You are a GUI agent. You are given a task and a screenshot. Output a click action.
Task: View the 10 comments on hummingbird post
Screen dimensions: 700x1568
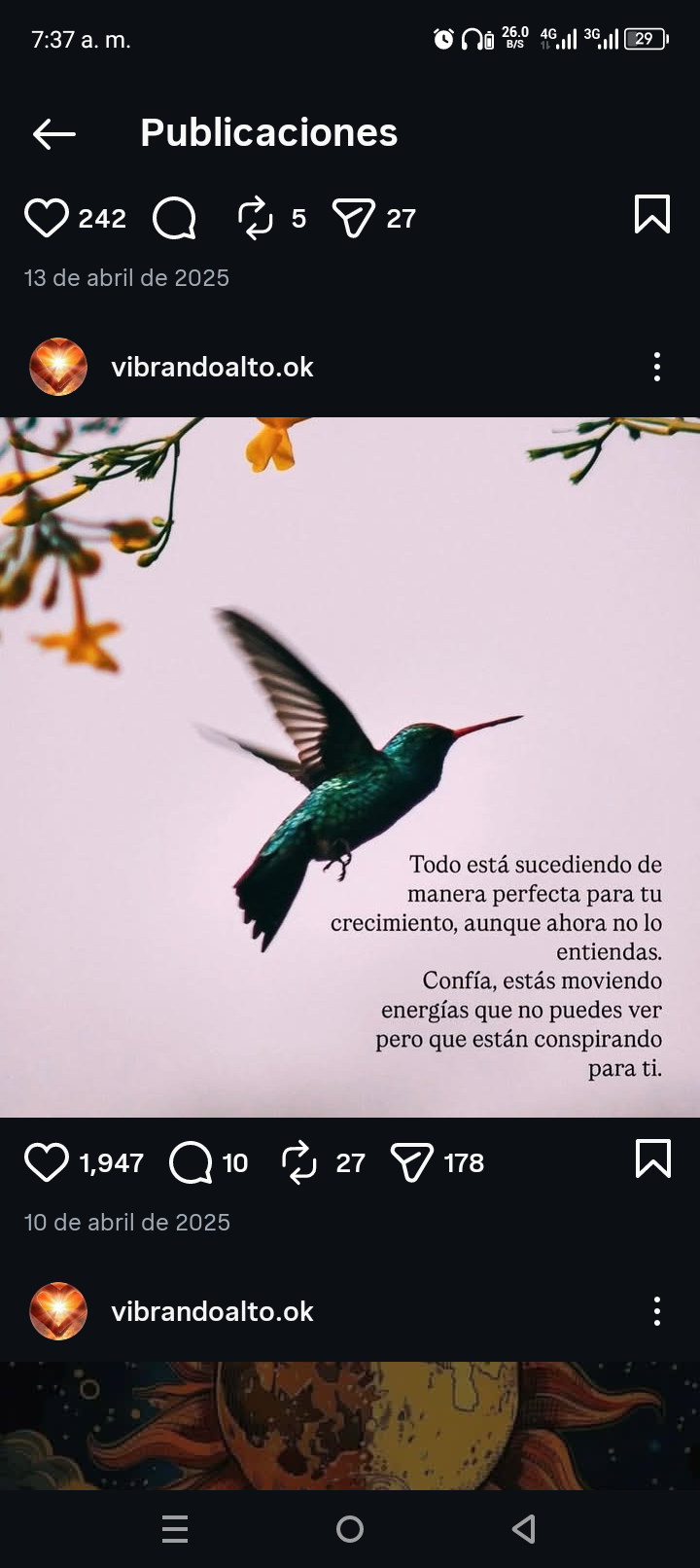(192, 1162)
